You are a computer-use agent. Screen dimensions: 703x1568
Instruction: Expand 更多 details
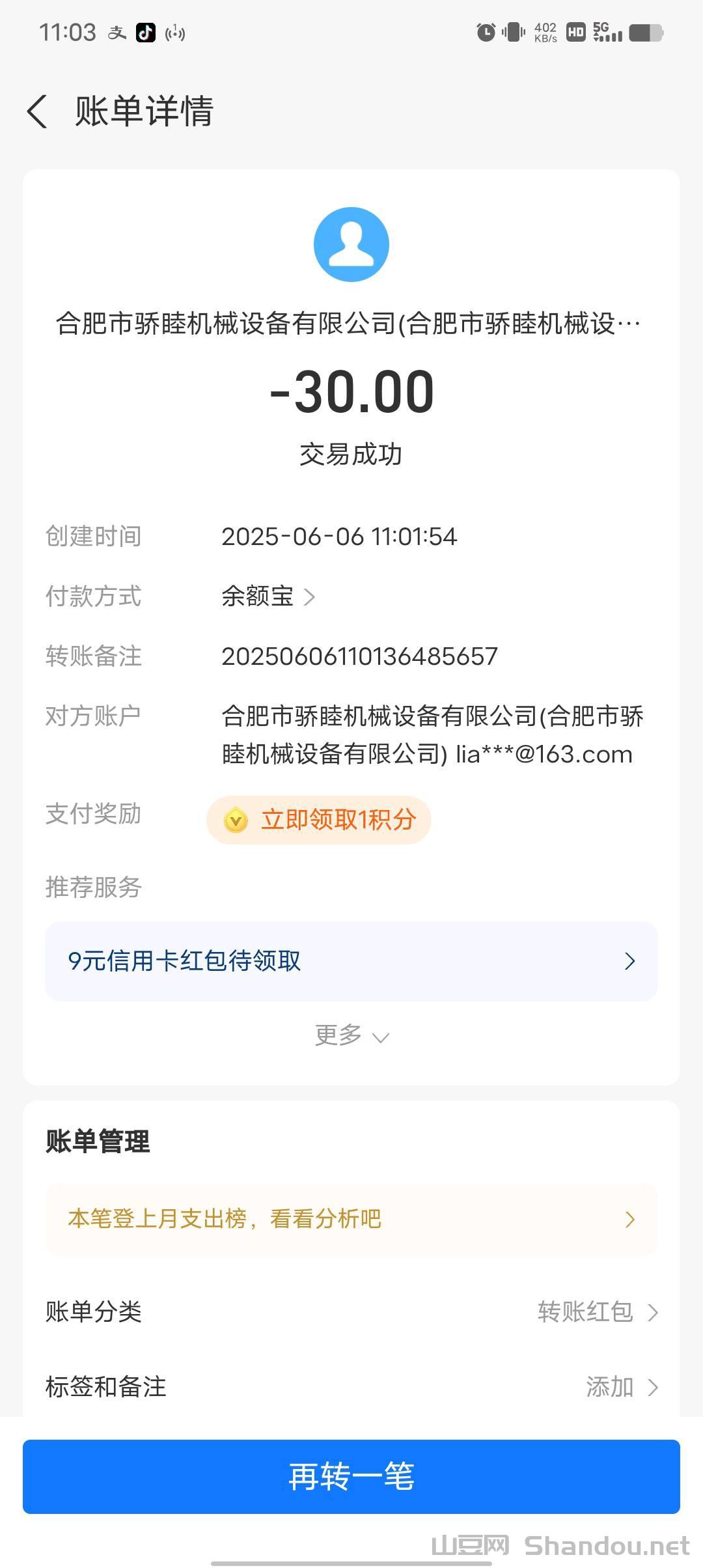pos(351,1035)
